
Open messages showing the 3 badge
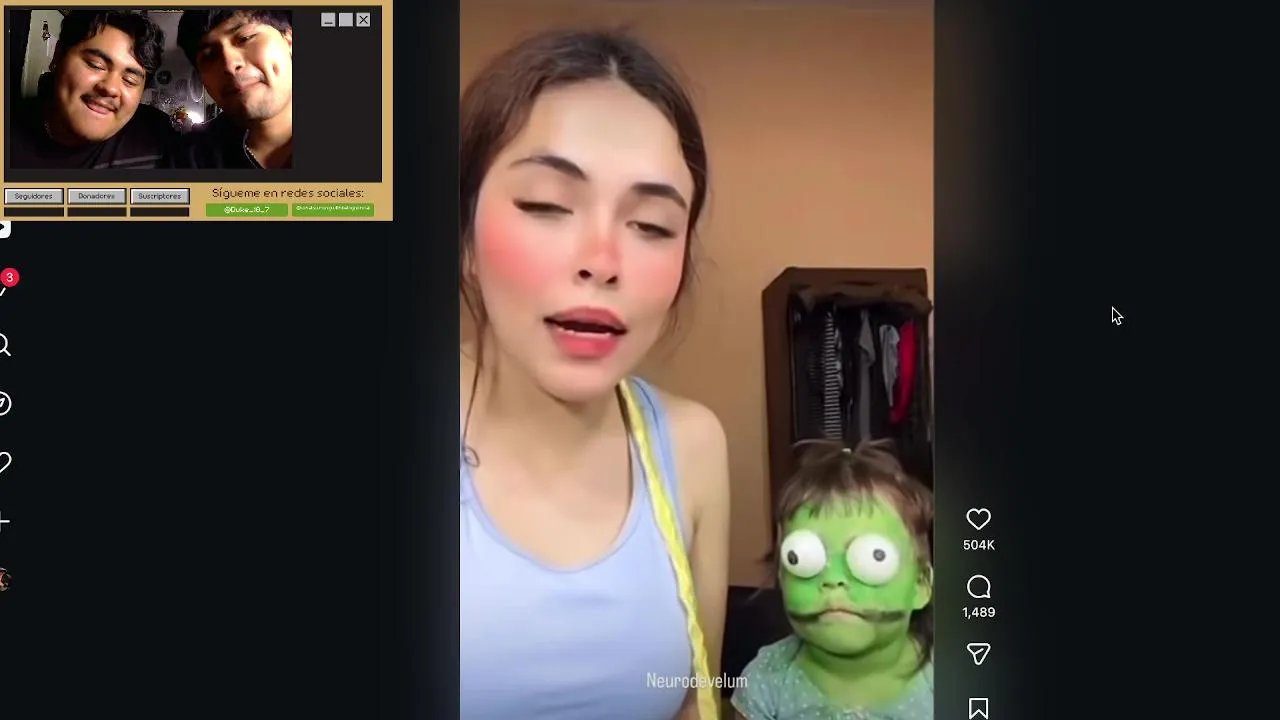[x=4, y=288]
